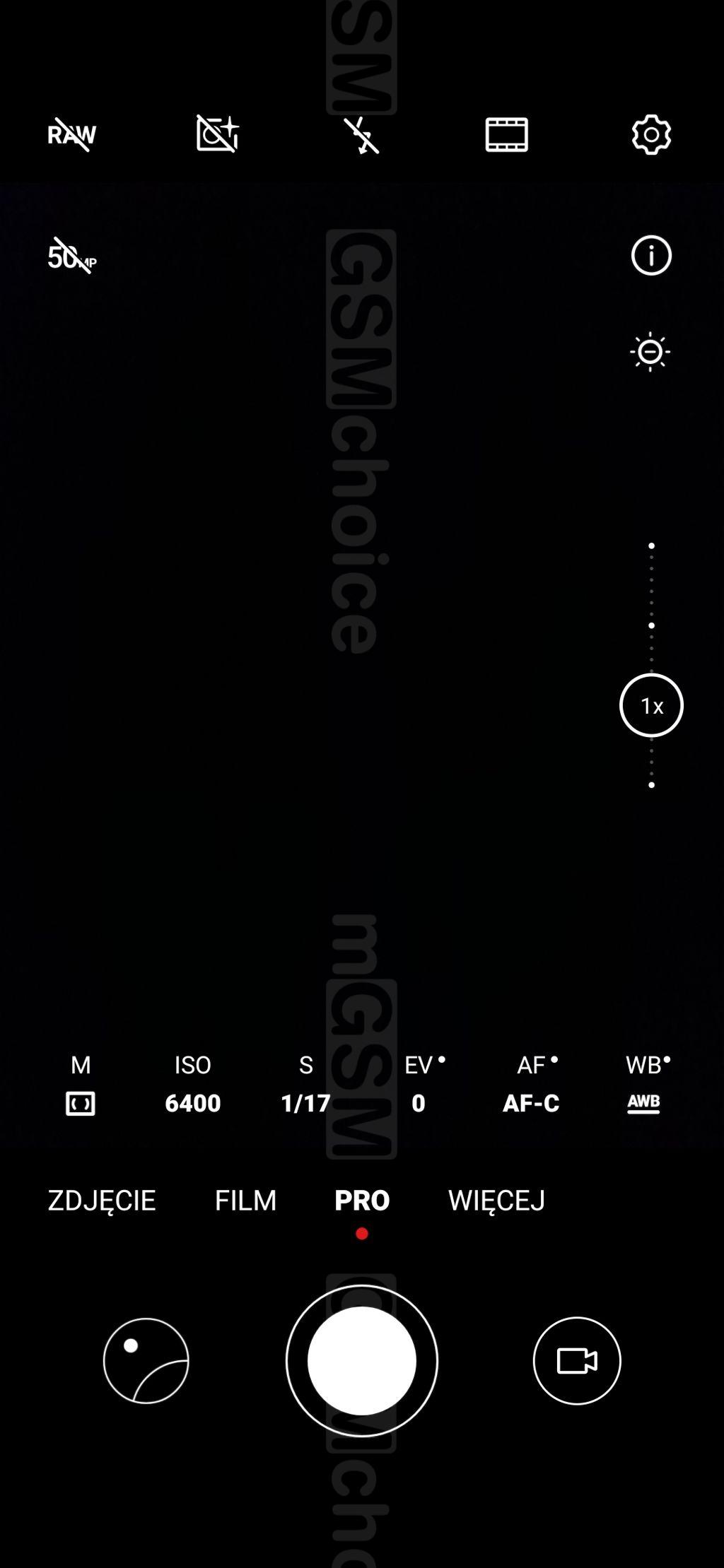The image size is (724, 1568).
Task: Change the aspect ratio frame icon
Action: coord(506,134)
